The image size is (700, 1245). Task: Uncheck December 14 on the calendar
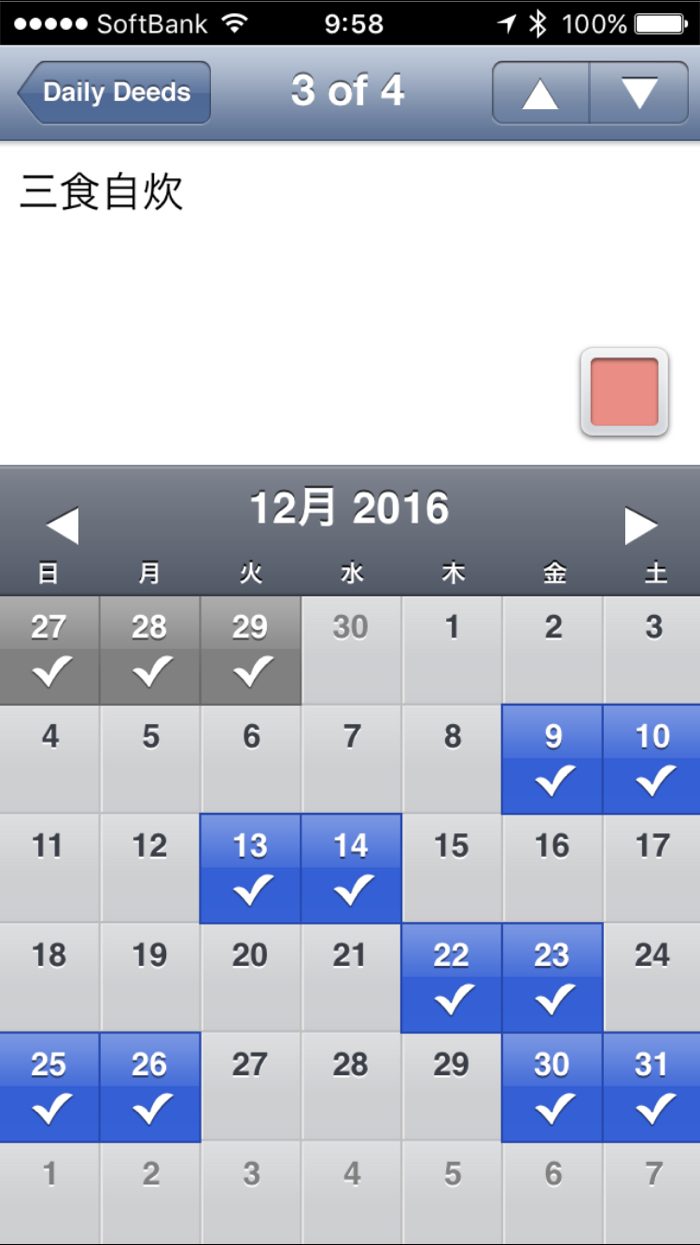(351, 869)
